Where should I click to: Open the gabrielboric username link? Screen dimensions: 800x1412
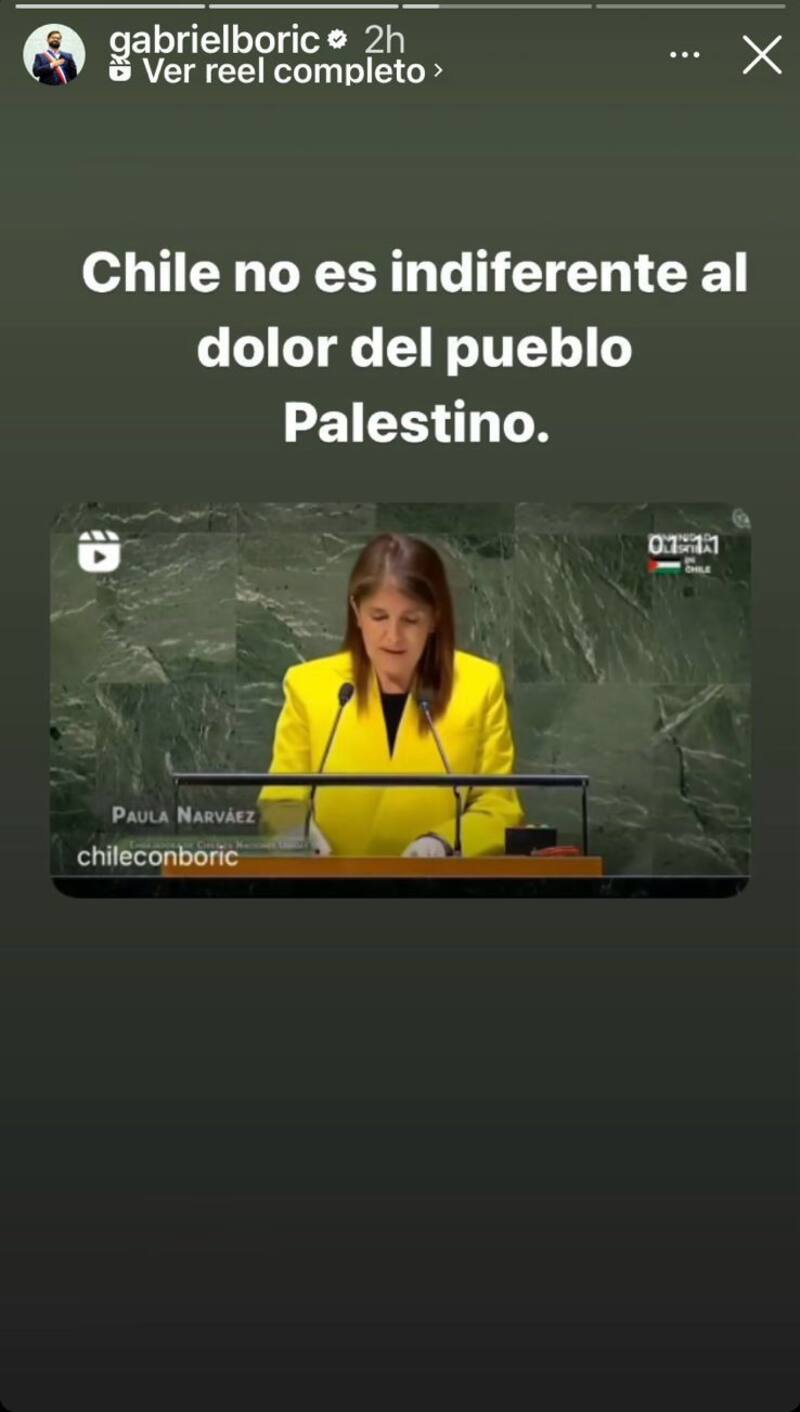click(214, 40)
